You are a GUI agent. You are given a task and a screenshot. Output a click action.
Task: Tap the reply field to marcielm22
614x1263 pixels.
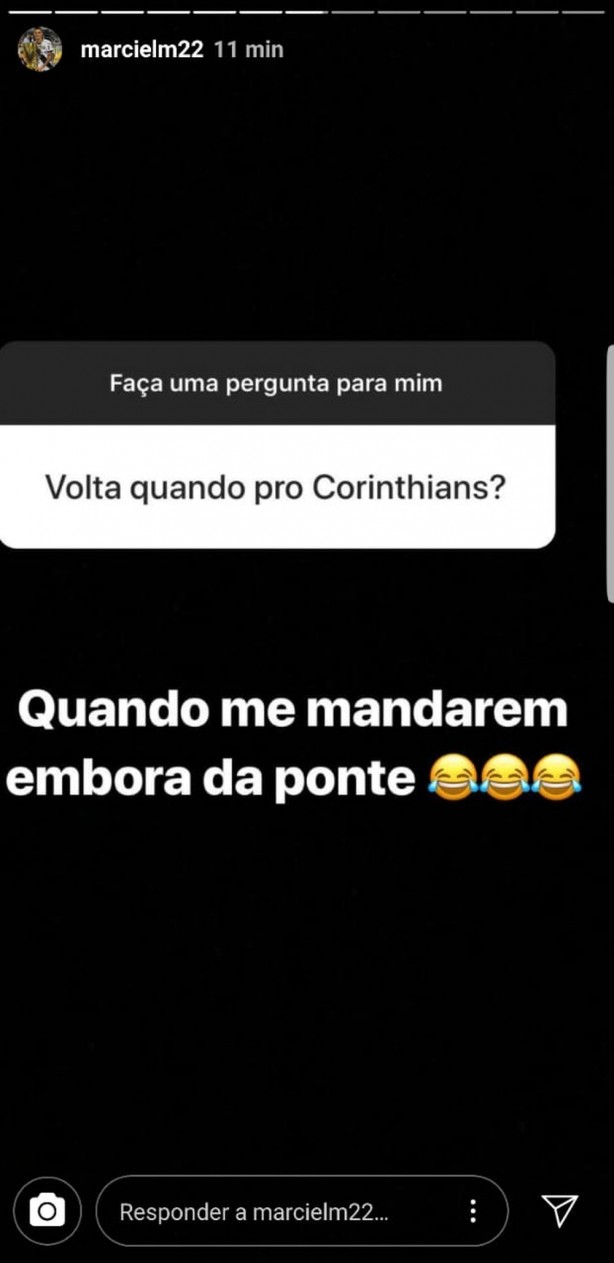(270, 1212)
